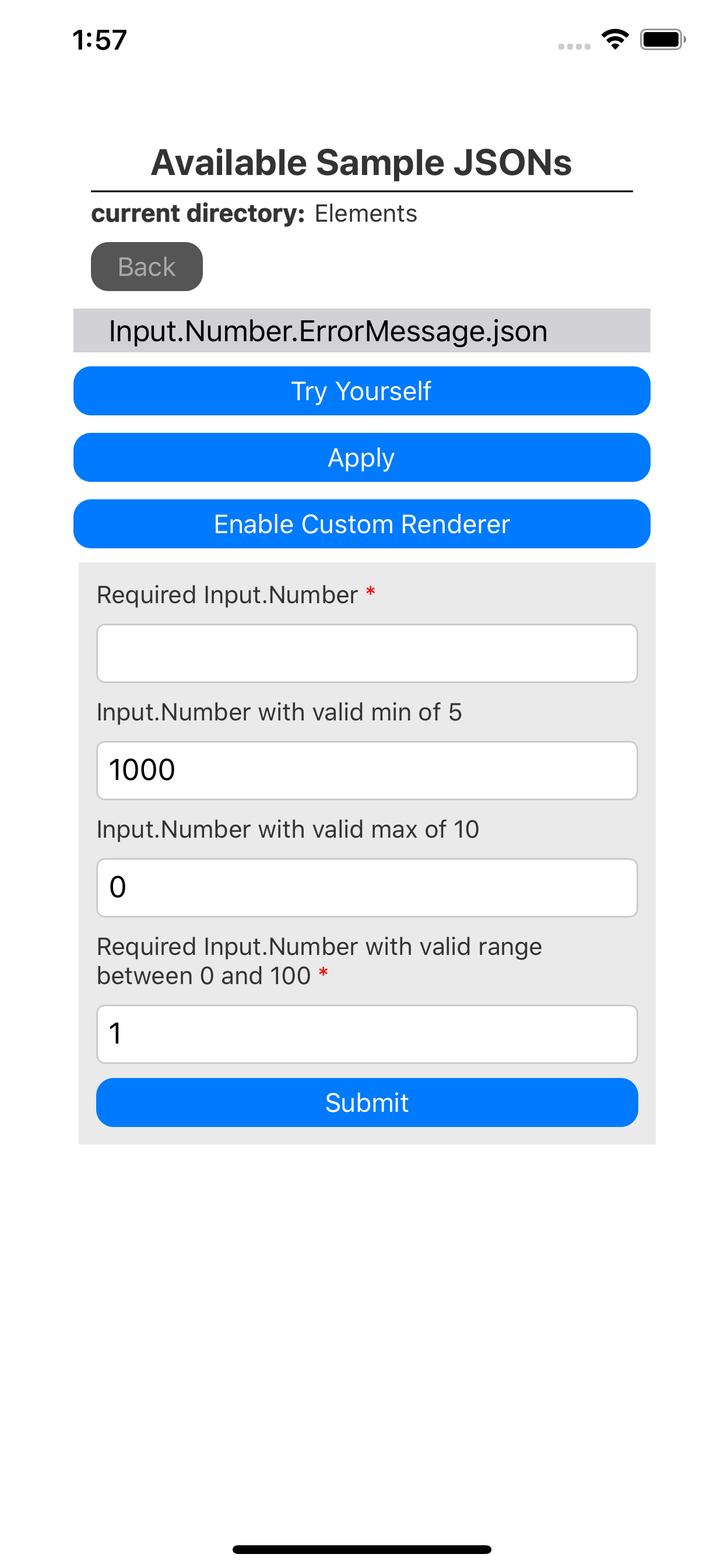This screenshot has height=1568, width=724.
Task: Tap the battery icon in the status bar
Action: [x=662, y=39]
